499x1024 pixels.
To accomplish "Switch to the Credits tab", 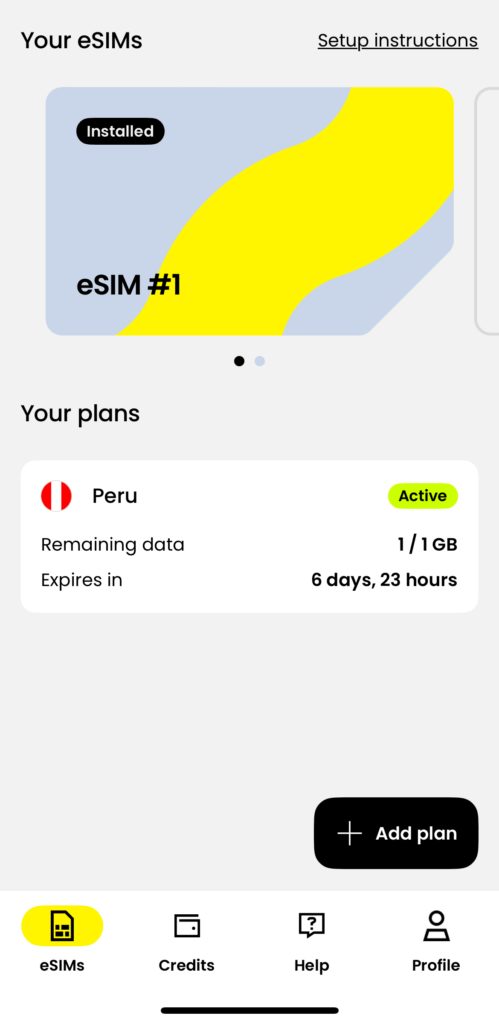I will click(x=187, y=940).
